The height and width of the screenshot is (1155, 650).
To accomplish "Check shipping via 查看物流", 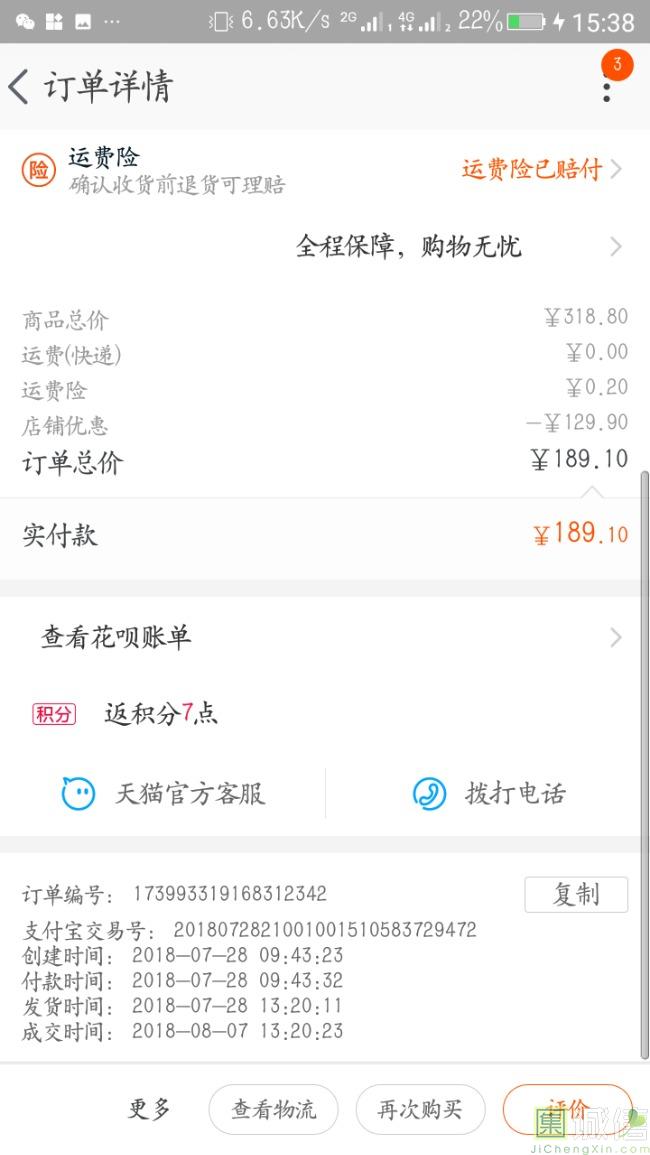I will click(273, 1109).
